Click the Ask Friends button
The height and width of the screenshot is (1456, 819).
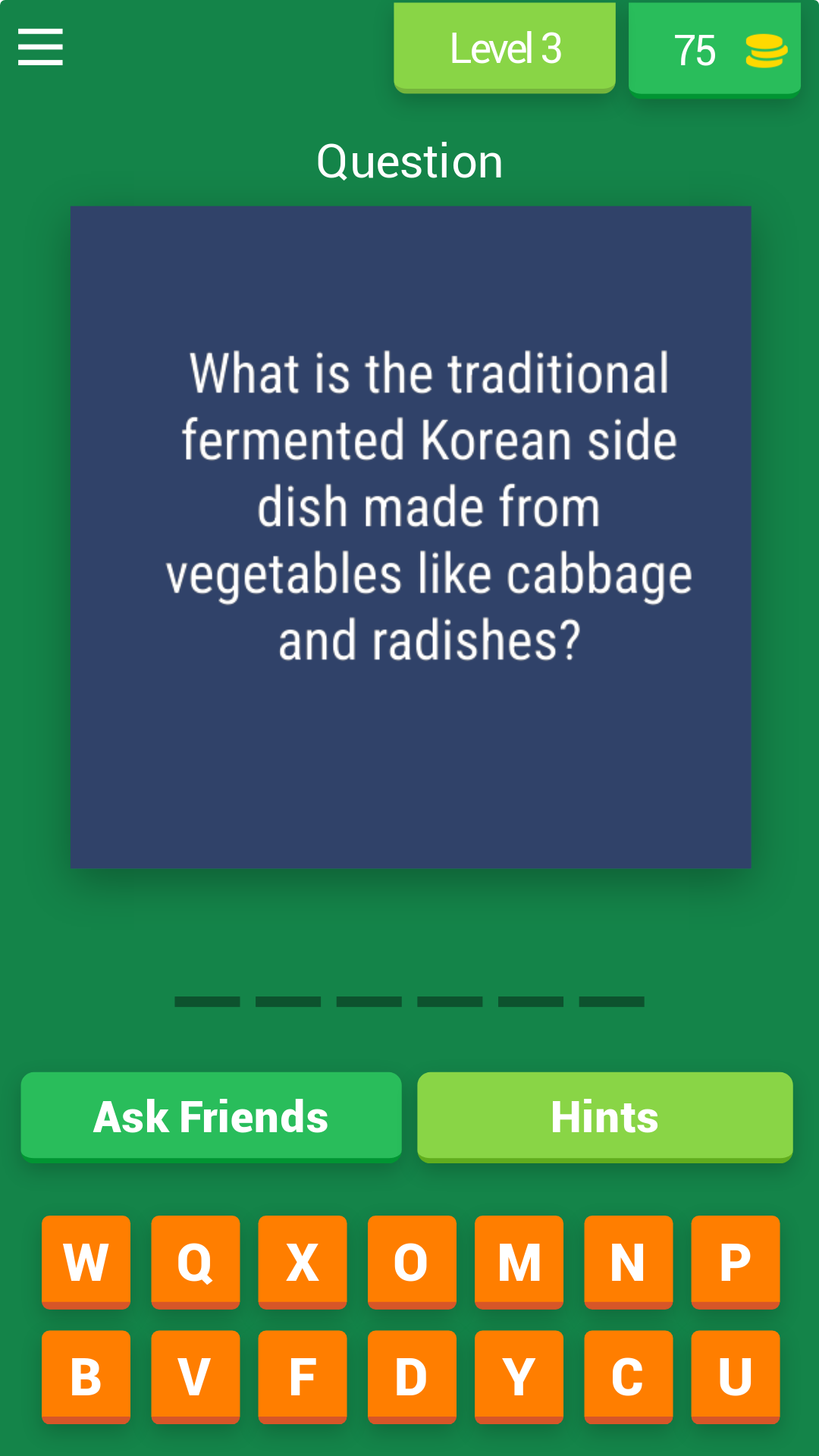point(210,1115)
